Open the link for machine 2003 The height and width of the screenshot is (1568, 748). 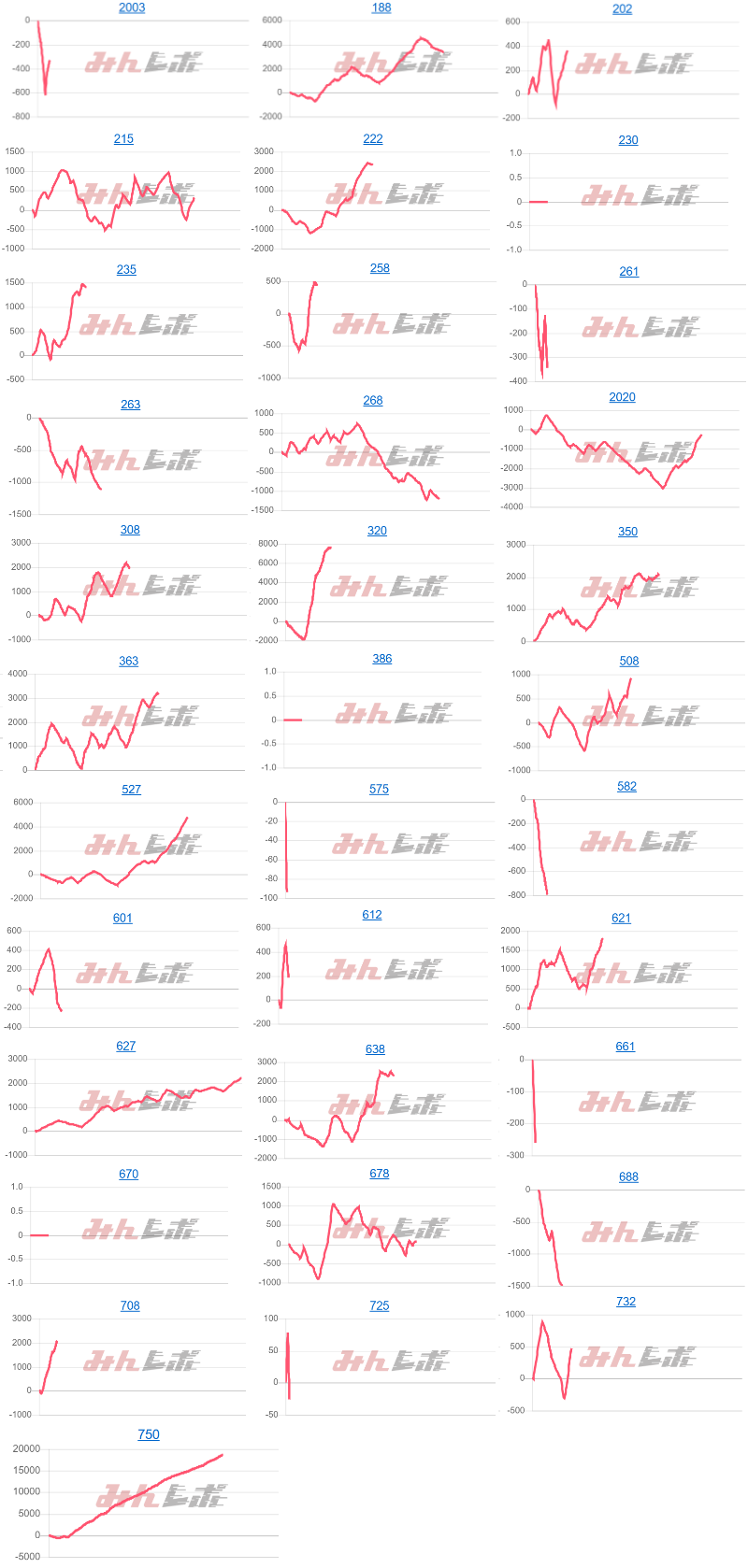132,7
